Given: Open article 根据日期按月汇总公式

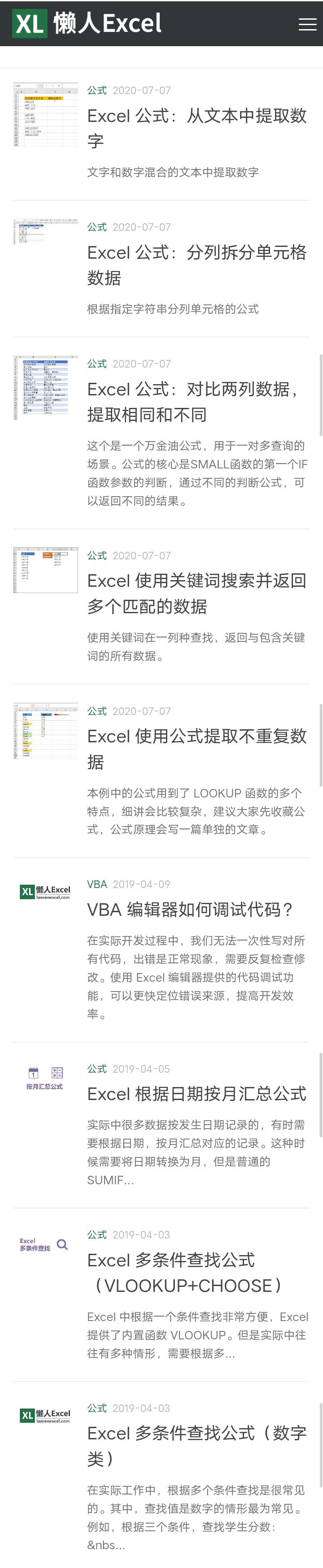Looking at the screenshot, I should [x=197, y=1094].
